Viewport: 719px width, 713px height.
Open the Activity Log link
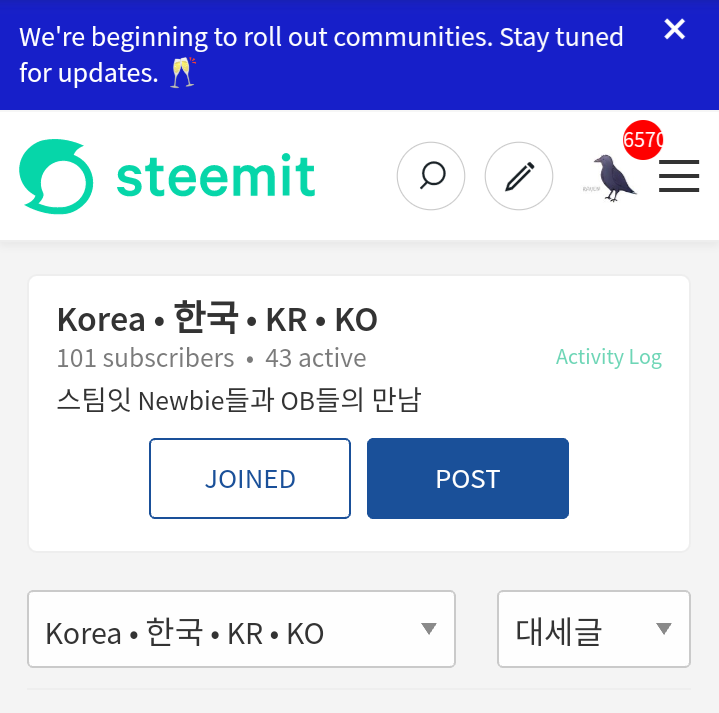[608, 357]
